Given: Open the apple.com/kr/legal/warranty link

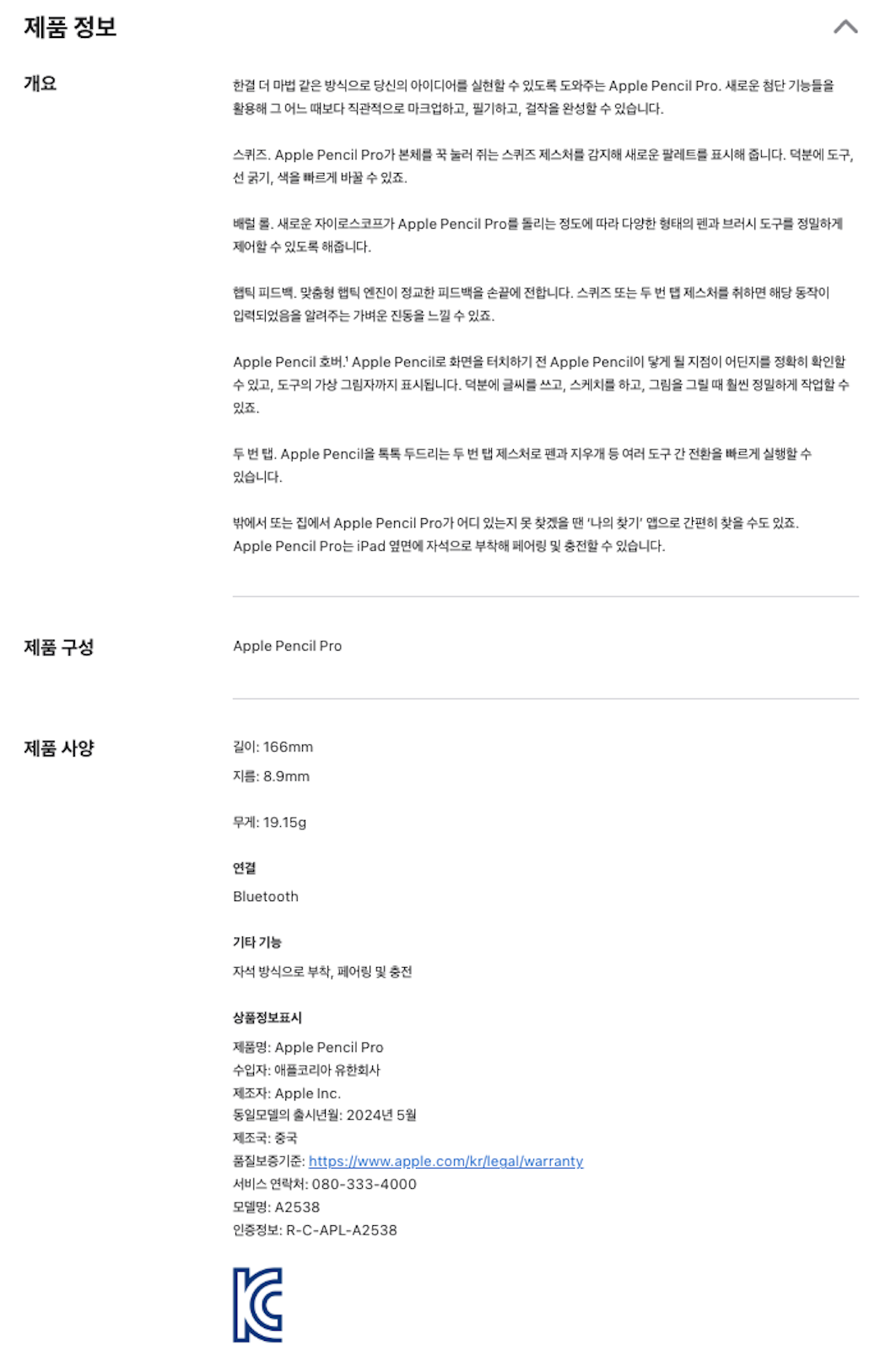Looking at the screenshot, I should (446, 1161).
